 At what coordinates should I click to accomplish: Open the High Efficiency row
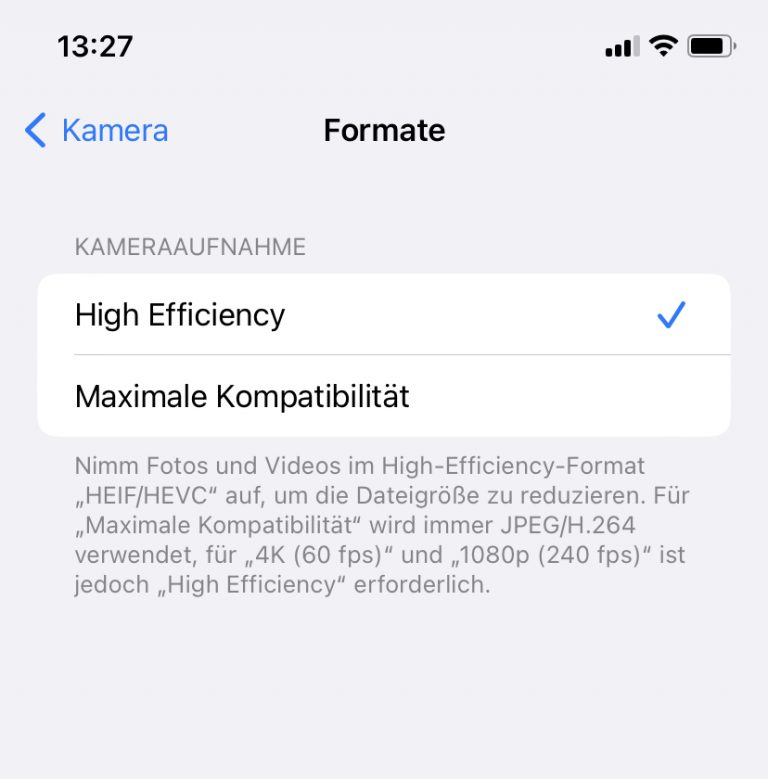[x=300, y=314]
